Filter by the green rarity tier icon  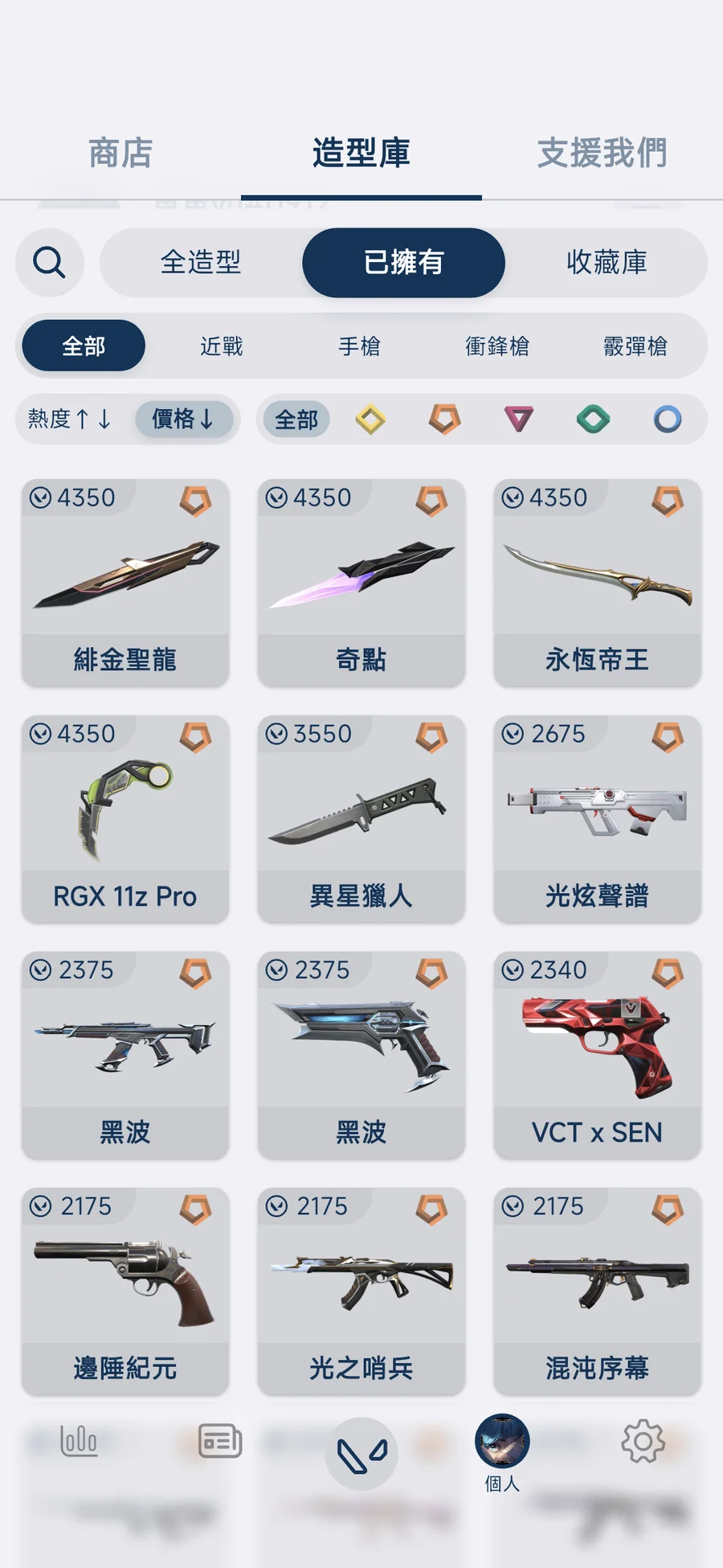(x=593, y=420)
